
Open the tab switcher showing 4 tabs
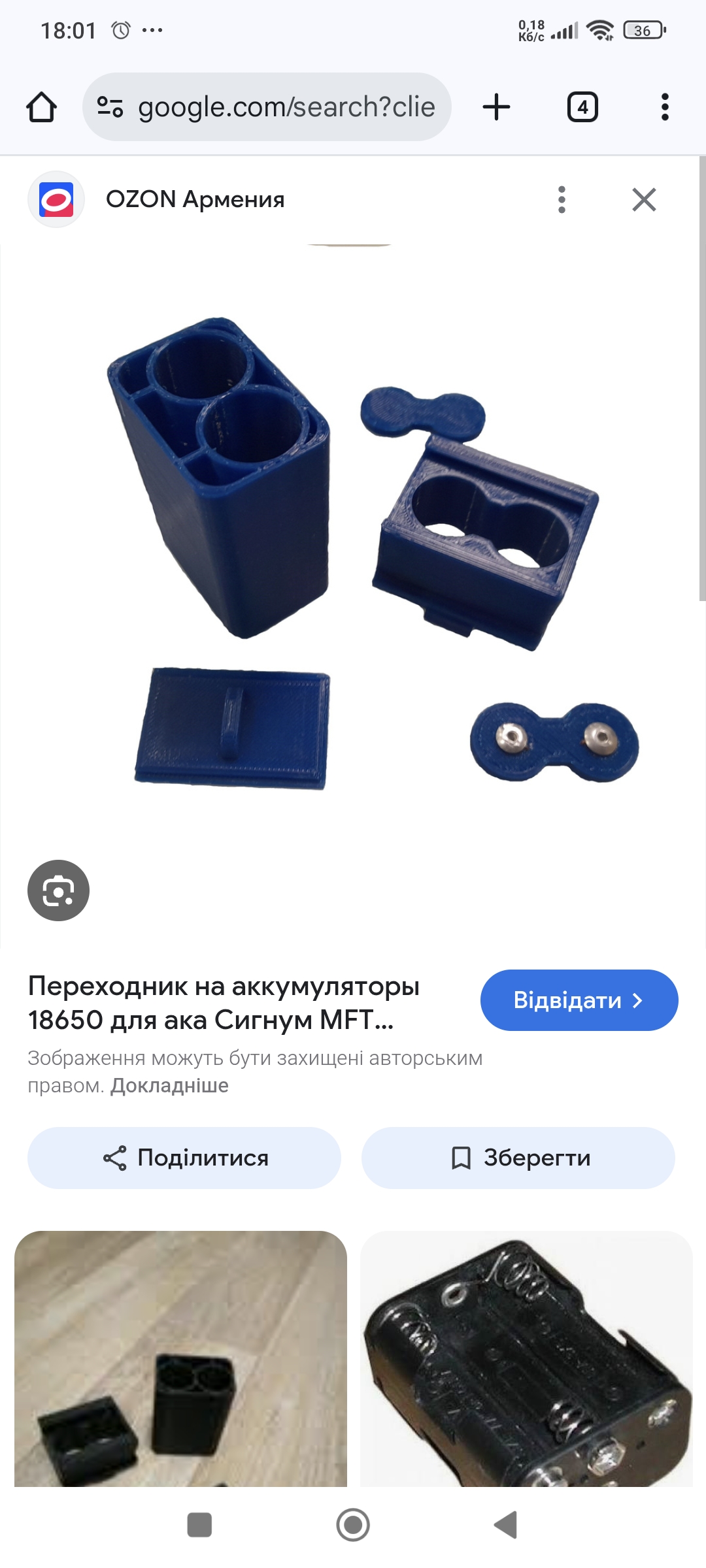(x=582, y=107)
